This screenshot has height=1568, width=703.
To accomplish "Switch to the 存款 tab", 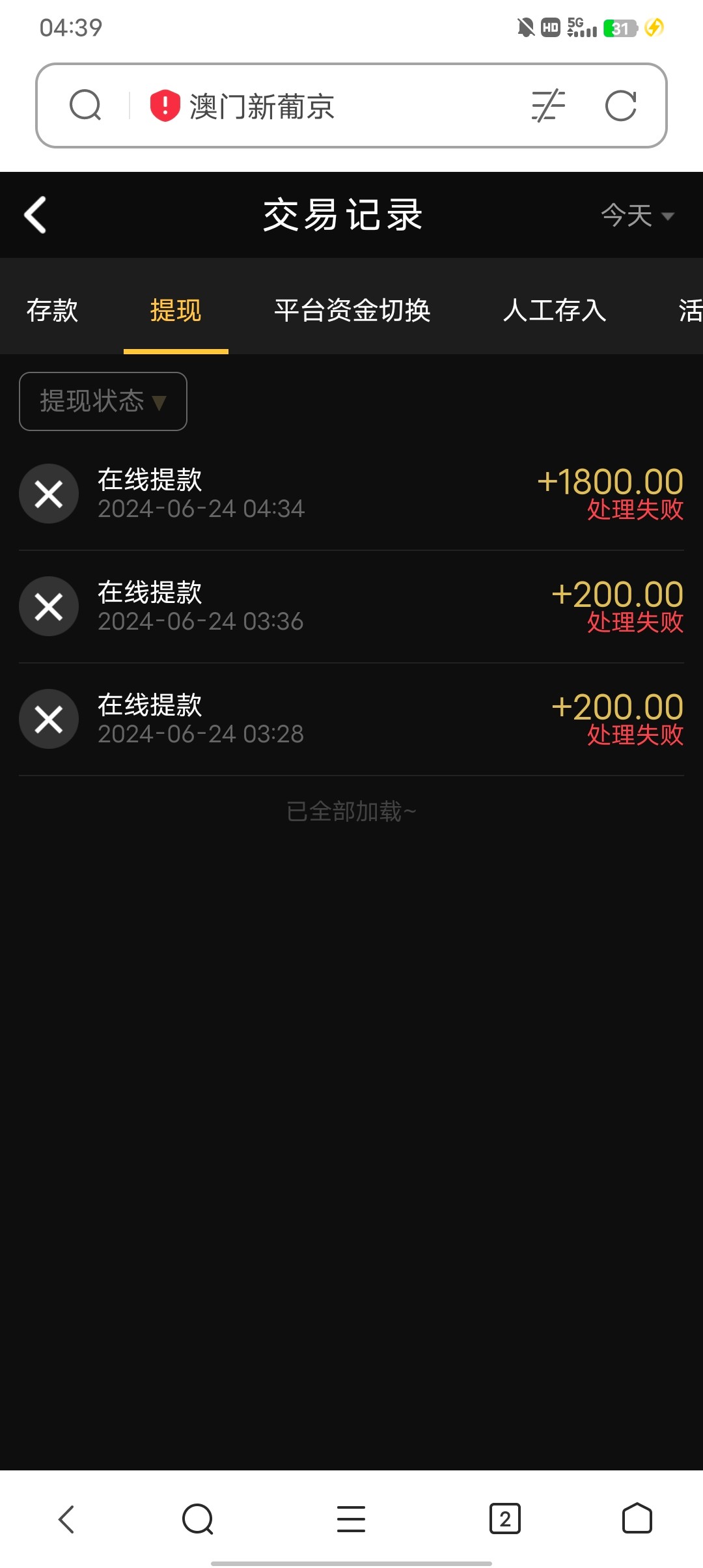I will click(x=52, y=310).
